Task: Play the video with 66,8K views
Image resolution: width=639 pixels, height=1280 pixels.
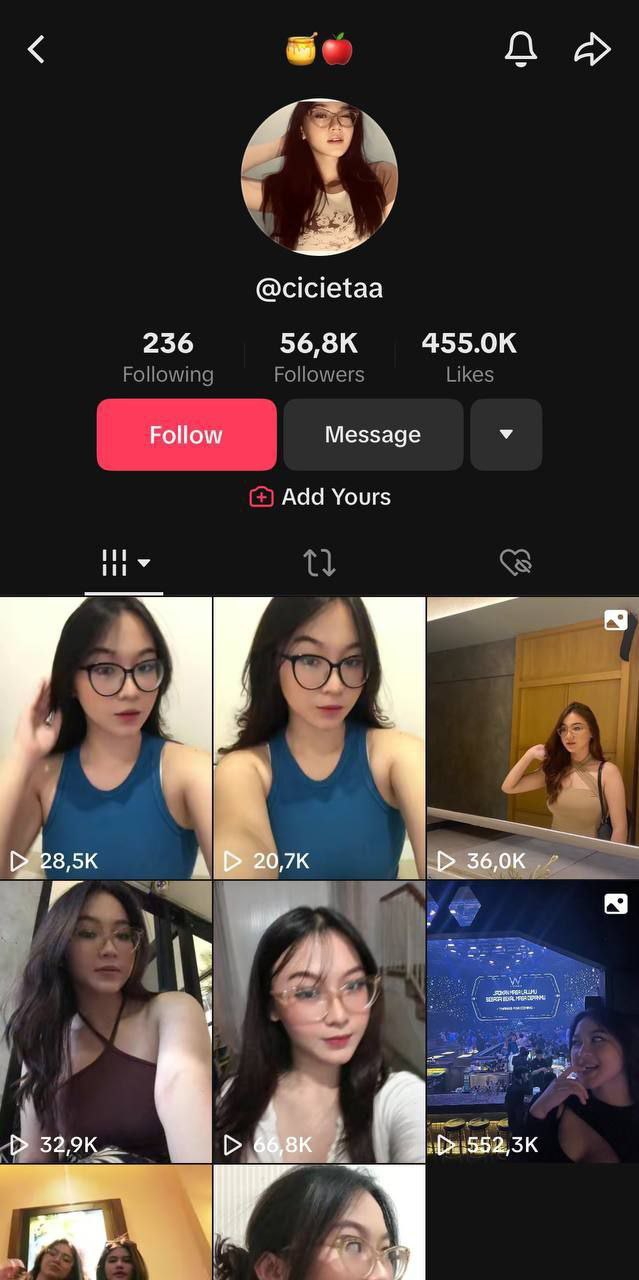Action: point(319,1021)
